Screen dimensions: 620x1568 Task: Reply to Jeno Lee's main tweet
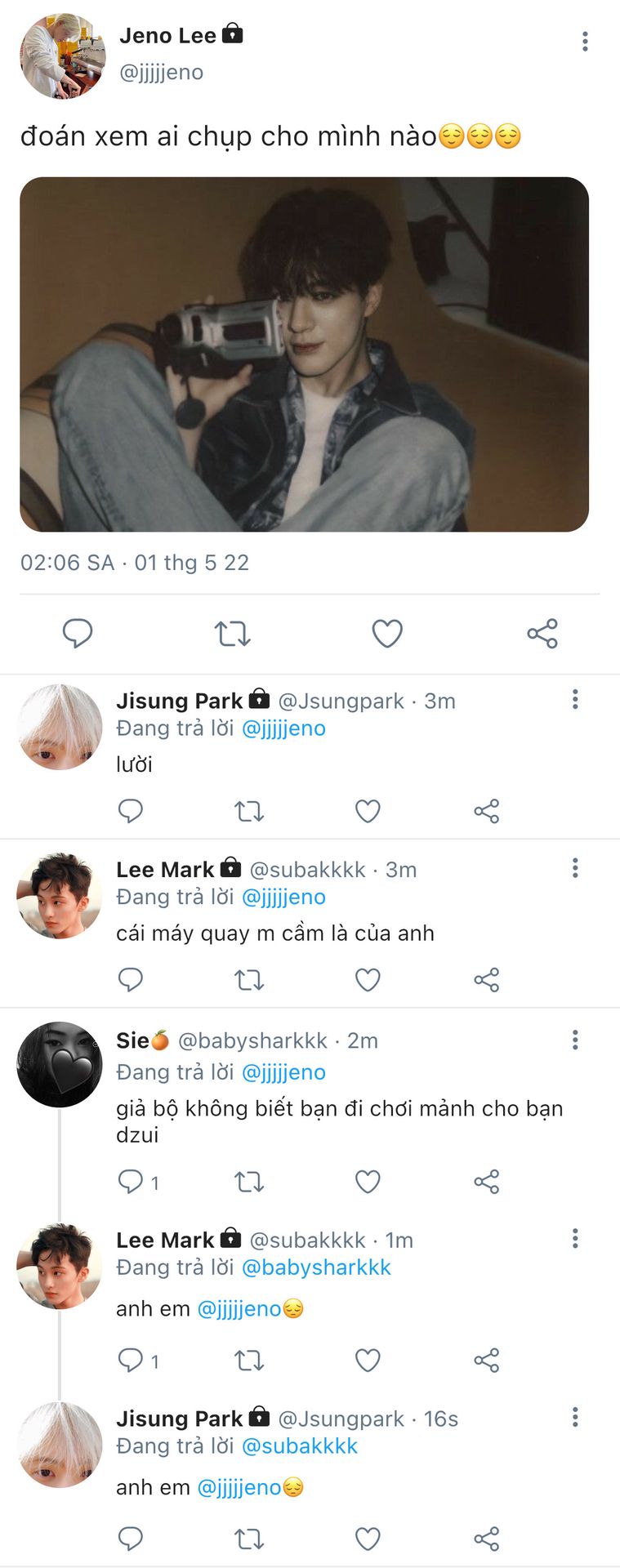pyautogui.click(x=78, y=633)
